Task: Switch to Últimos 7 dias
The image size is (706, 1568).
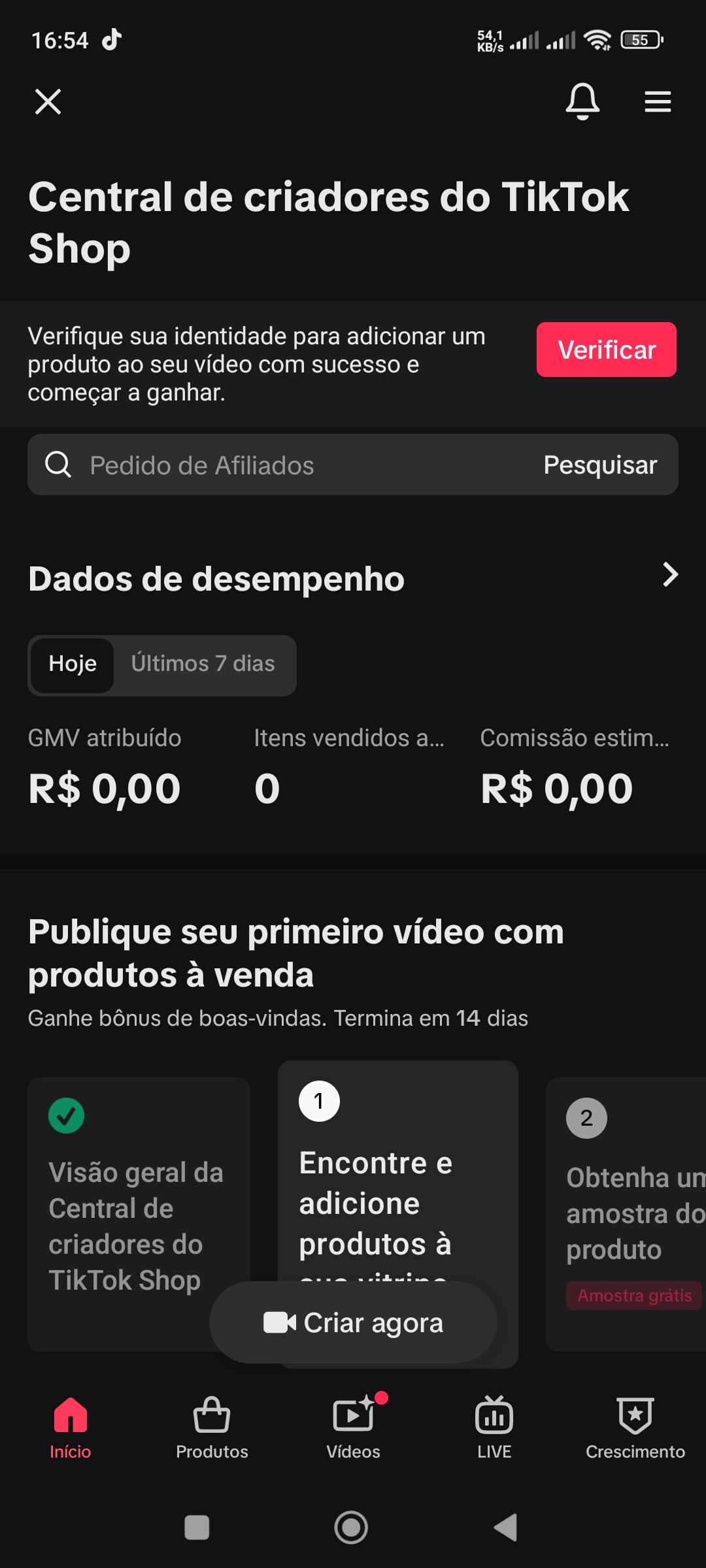Action: (x=203, y=664)
